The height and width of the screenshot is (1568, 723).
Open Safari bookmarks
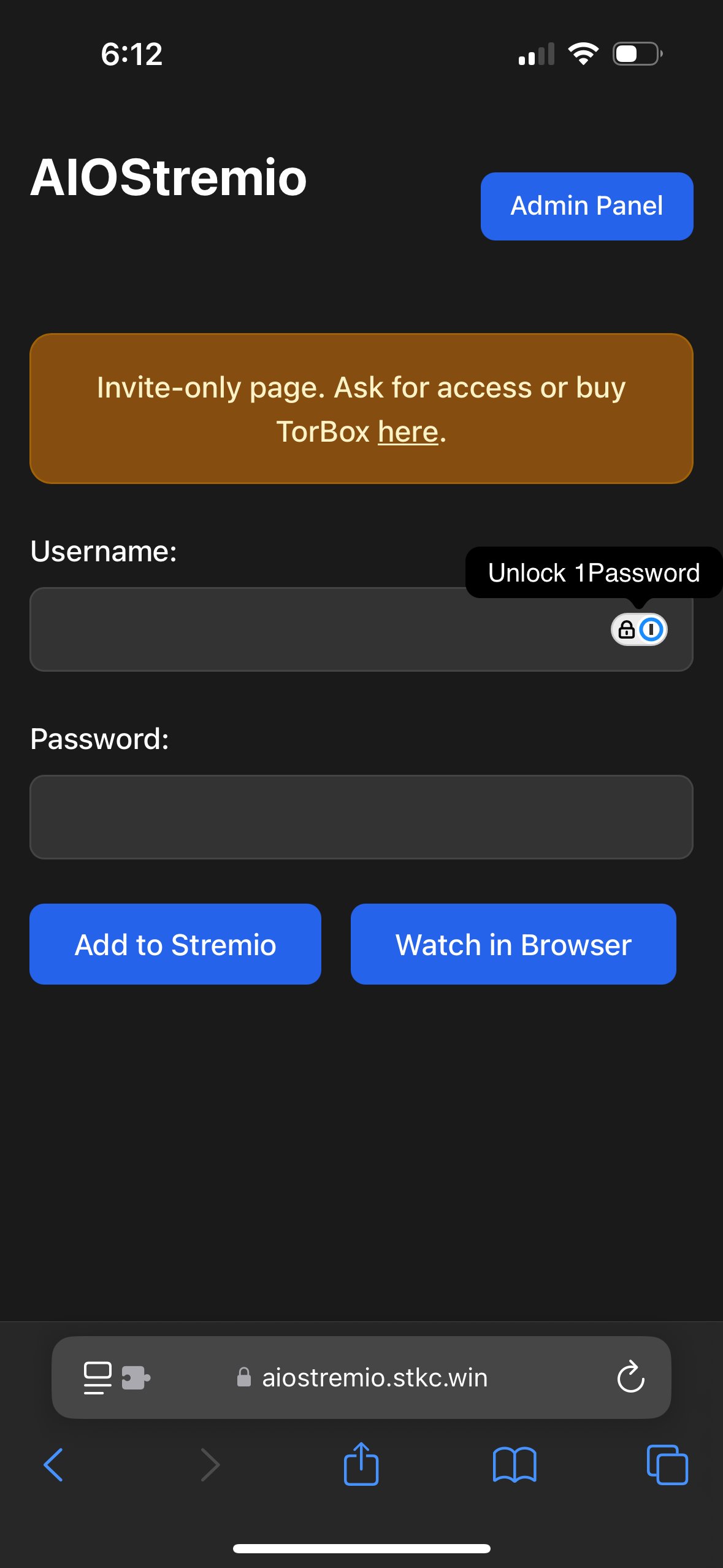click(x=515, y=1465)
